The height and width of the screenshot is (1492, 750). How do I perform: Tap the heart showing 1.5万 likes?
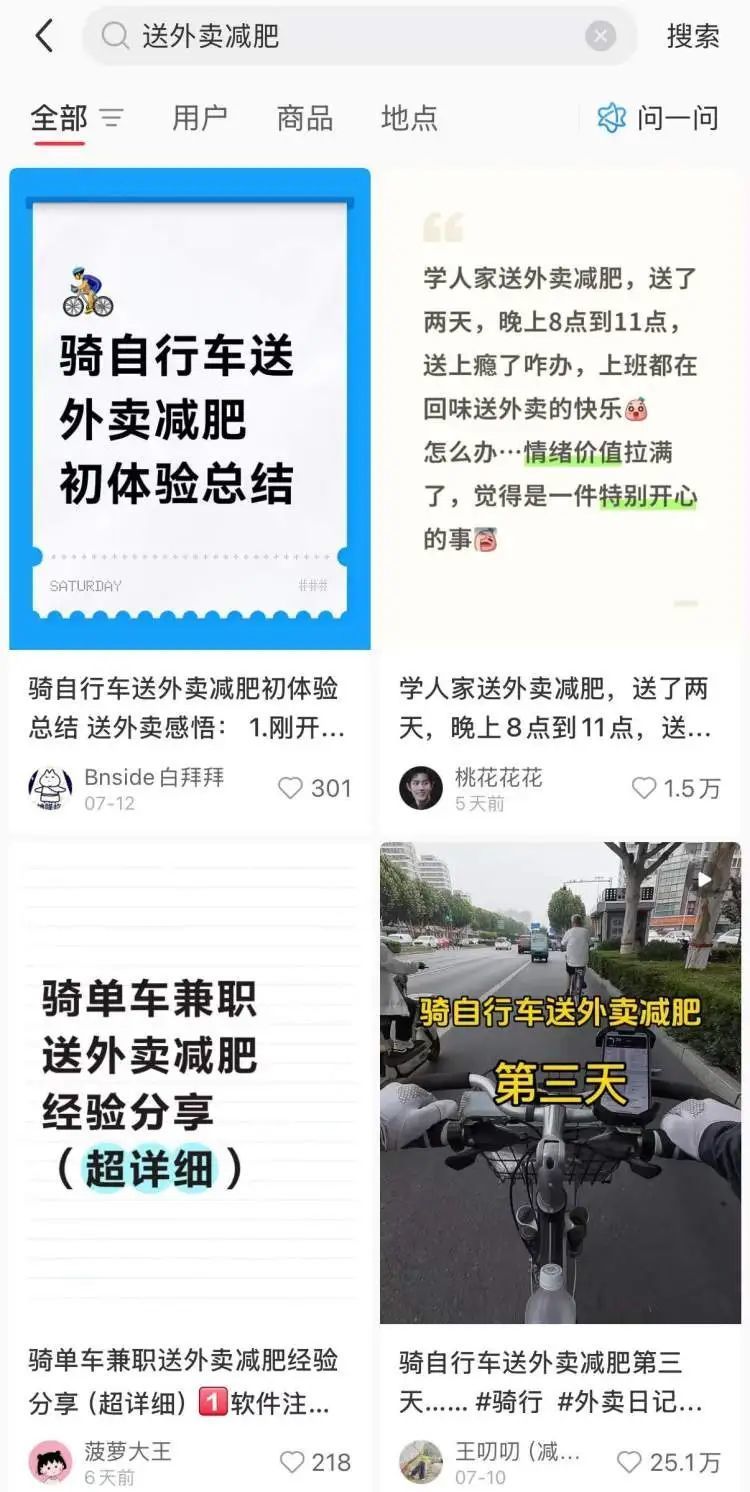(x=641, y=788)
